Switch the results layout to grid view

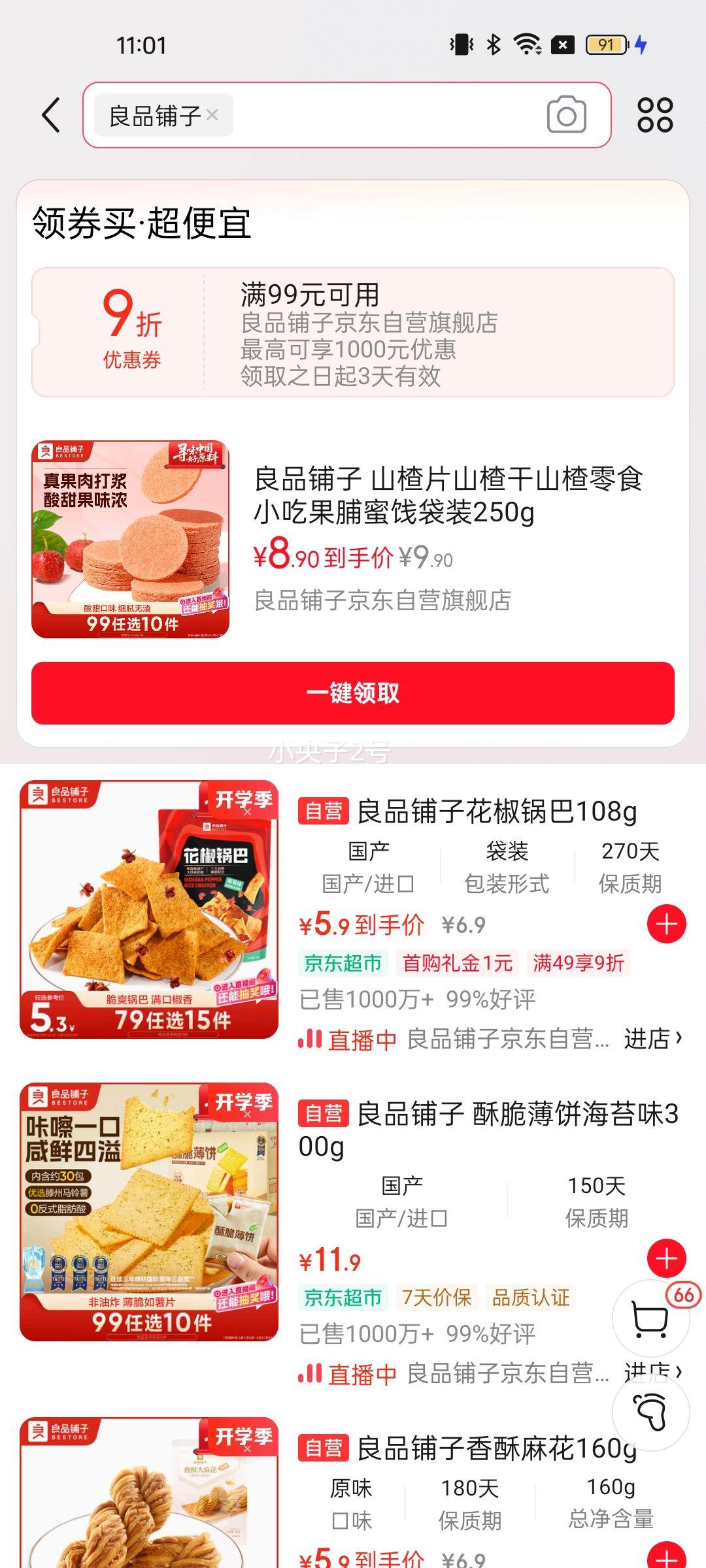(x=654, y=116)
